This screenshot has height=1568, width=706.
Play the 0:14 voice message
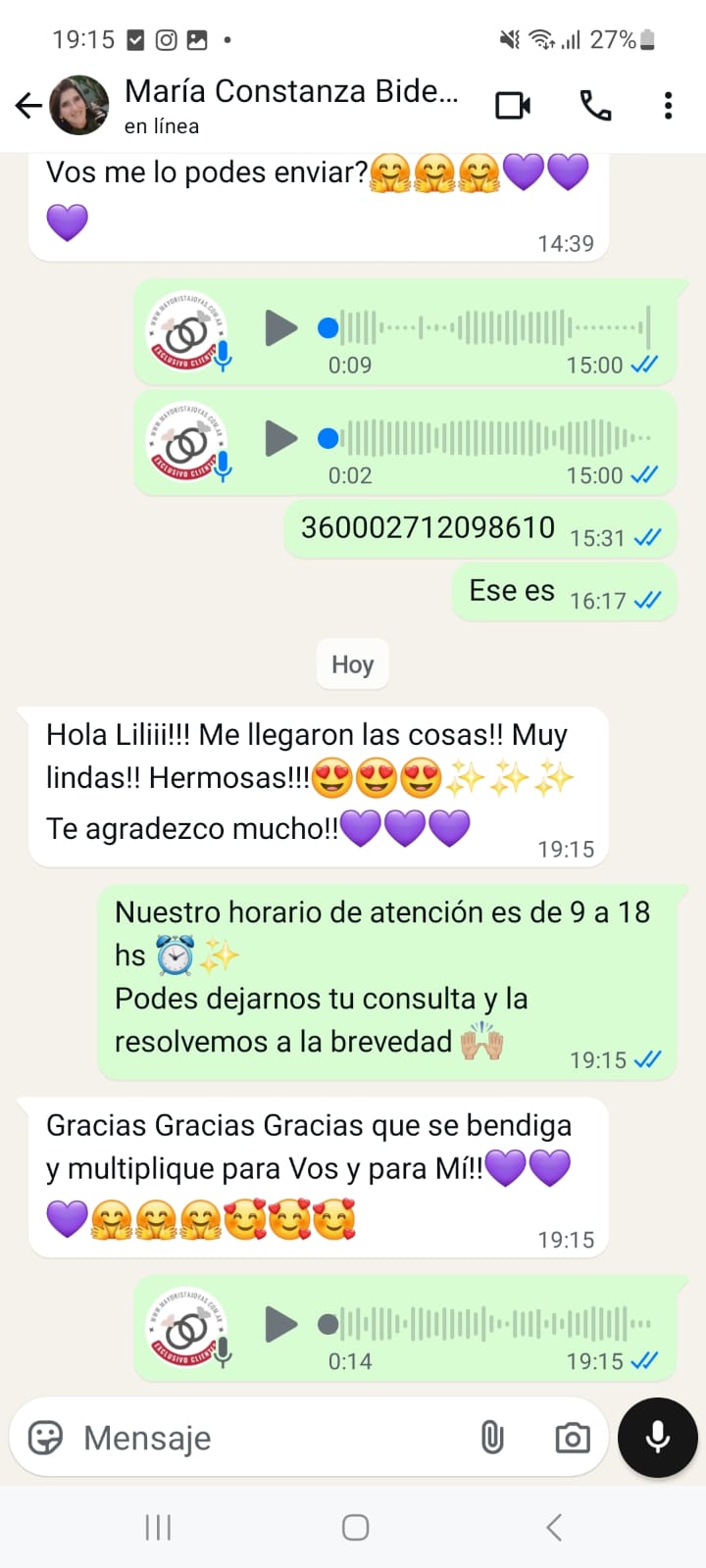(280, 1325)
